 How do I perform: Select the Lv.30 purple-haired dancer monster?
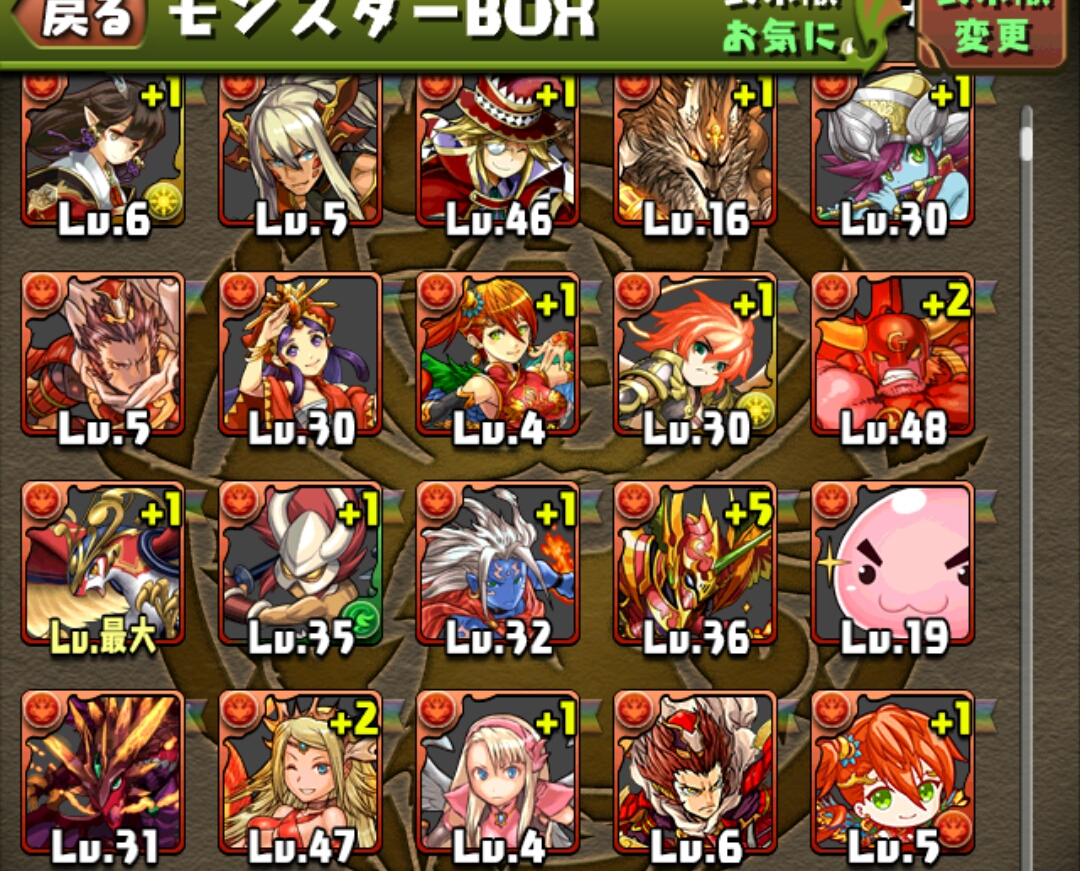(x=300, y=355)
